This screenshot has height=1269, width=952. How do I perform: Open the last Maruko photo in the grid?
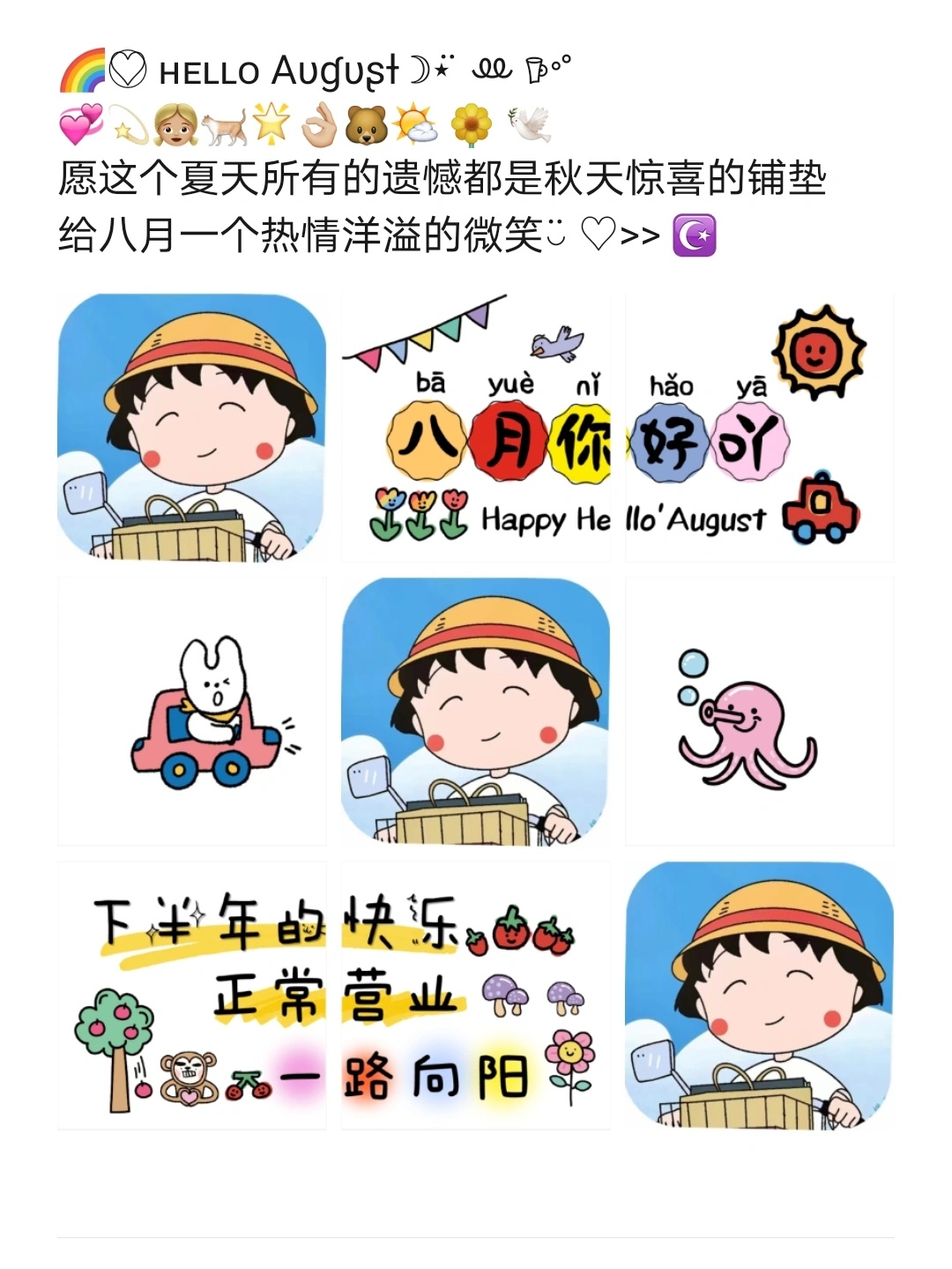[759, 996]
